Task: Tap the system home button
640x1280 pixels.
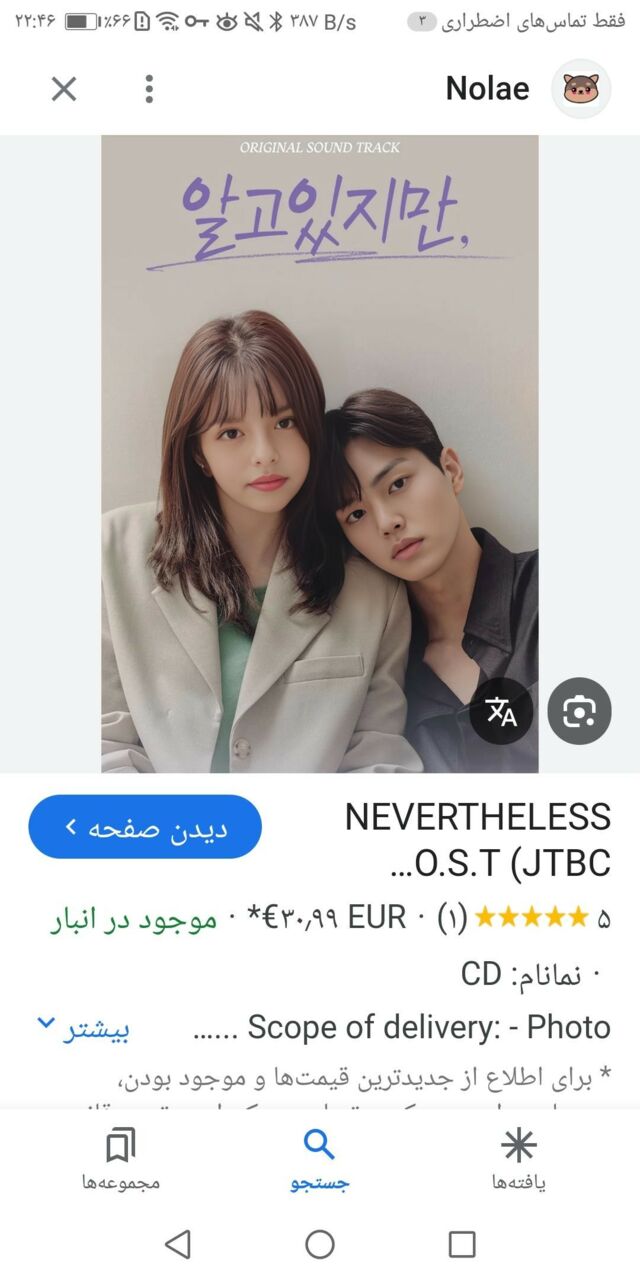Action: tap(320, 1244)
